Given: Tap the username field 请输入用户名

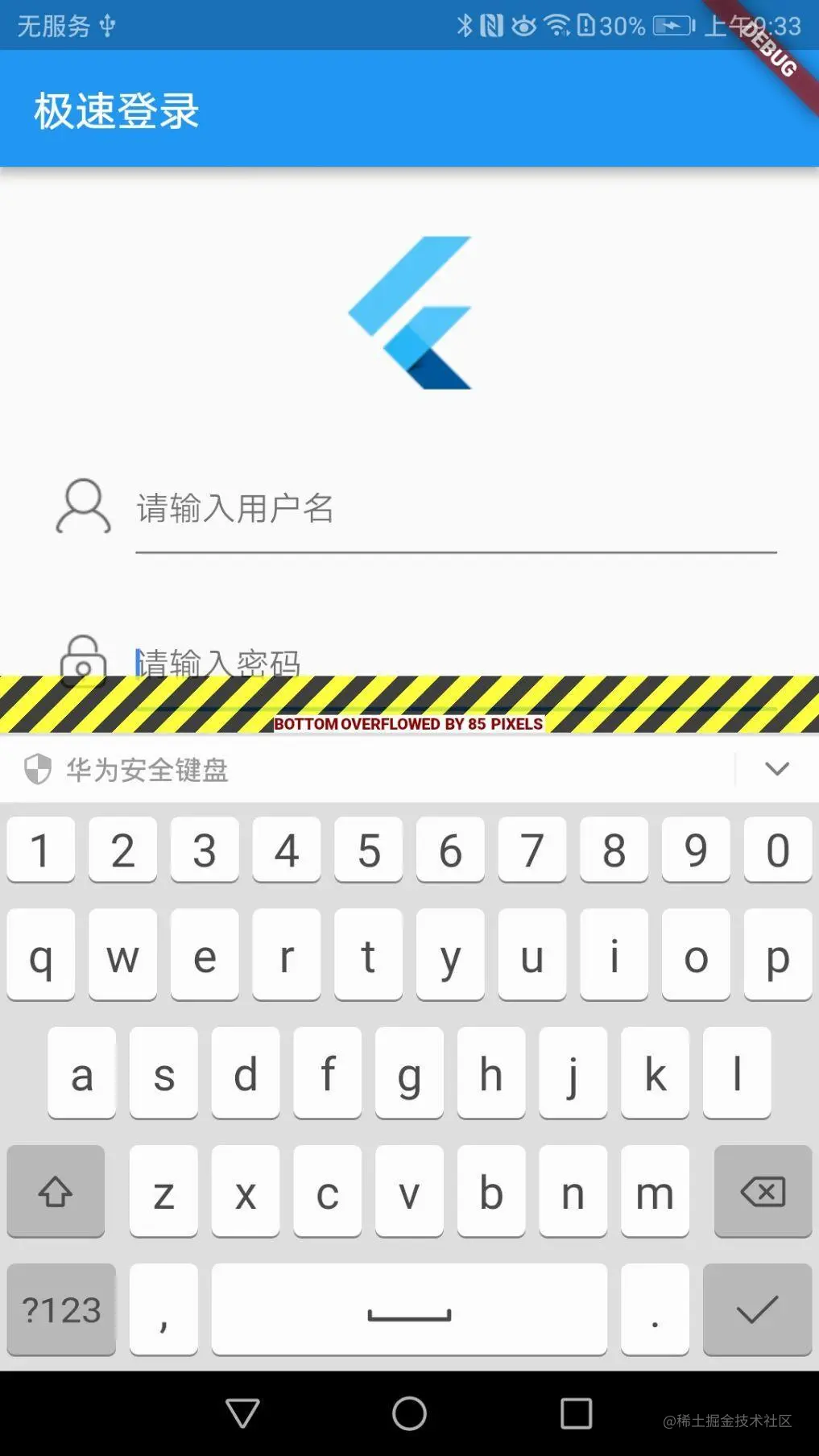Looking at the screenshot, I should [455, 509].
